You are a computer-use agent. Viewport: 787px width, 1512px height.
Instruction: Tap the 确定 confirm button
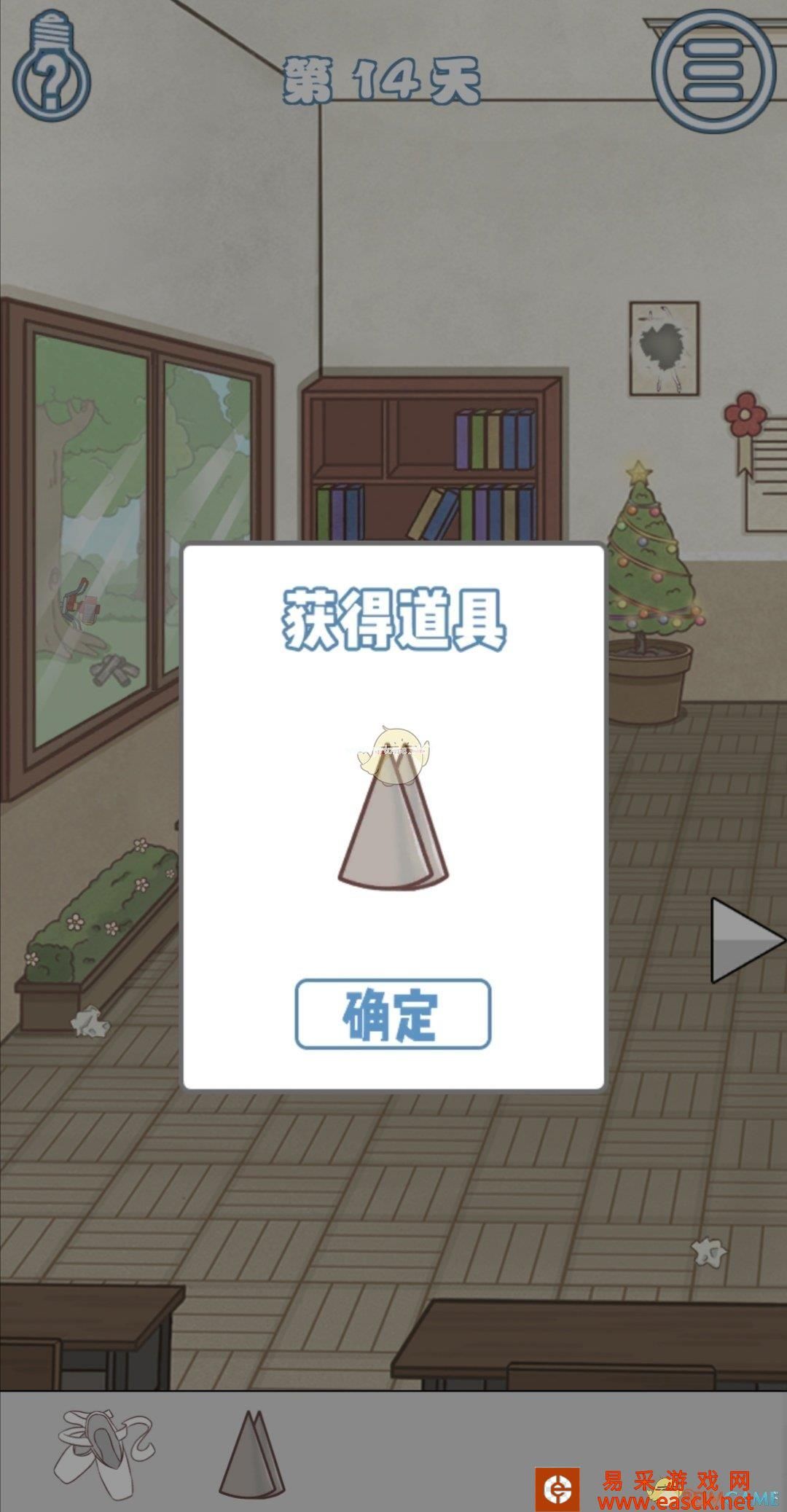coord(393,1014)
